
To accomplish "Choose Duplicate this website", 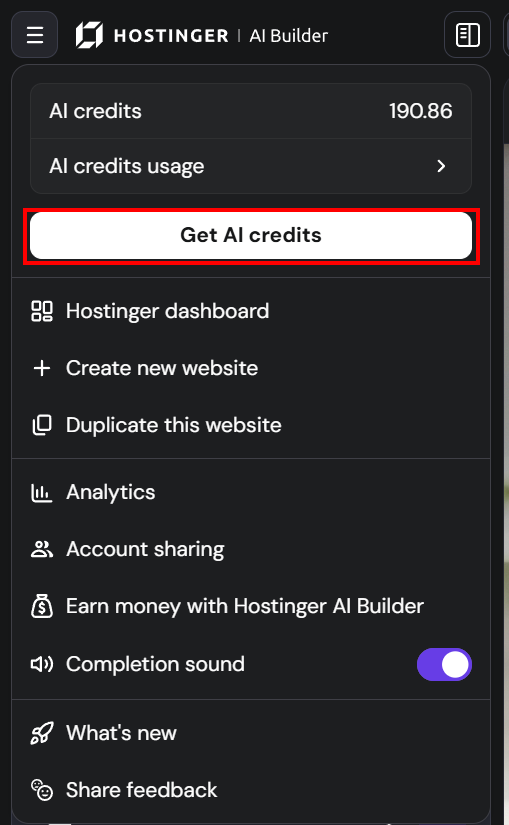I will [x=251, y=425].
